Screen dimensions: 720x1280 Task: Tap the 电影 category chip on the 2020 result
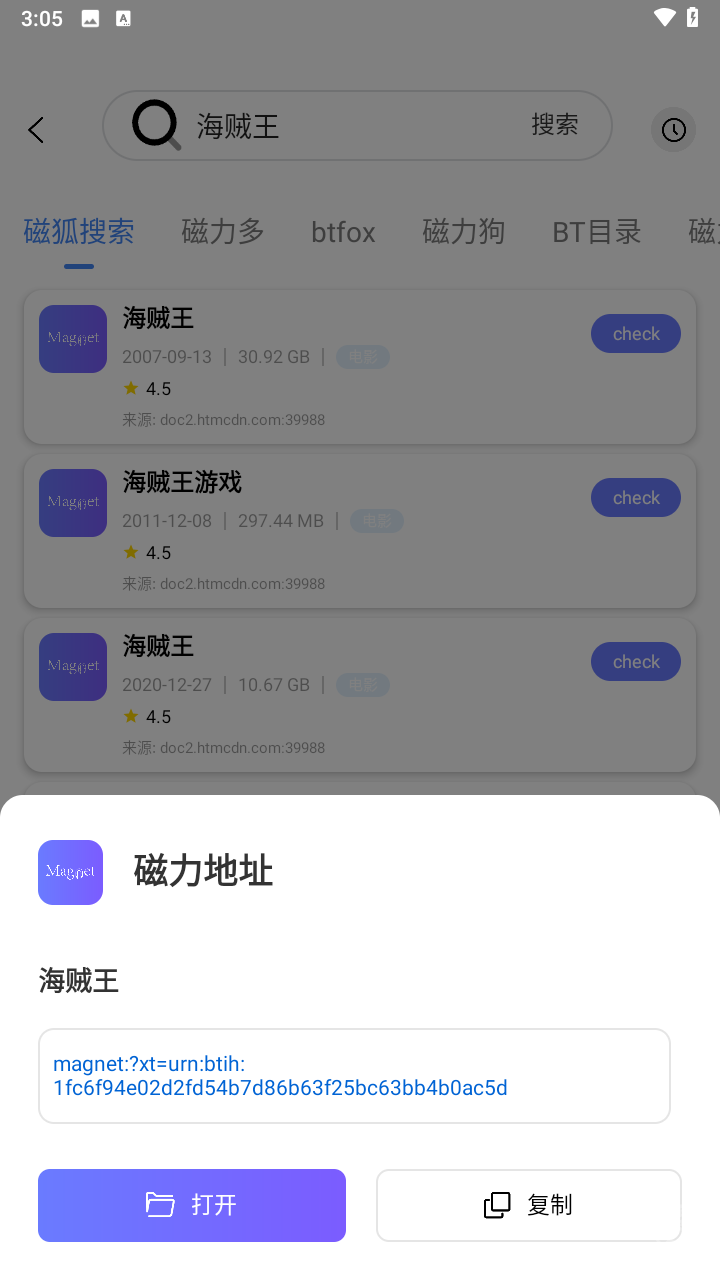tap(362, 685)
